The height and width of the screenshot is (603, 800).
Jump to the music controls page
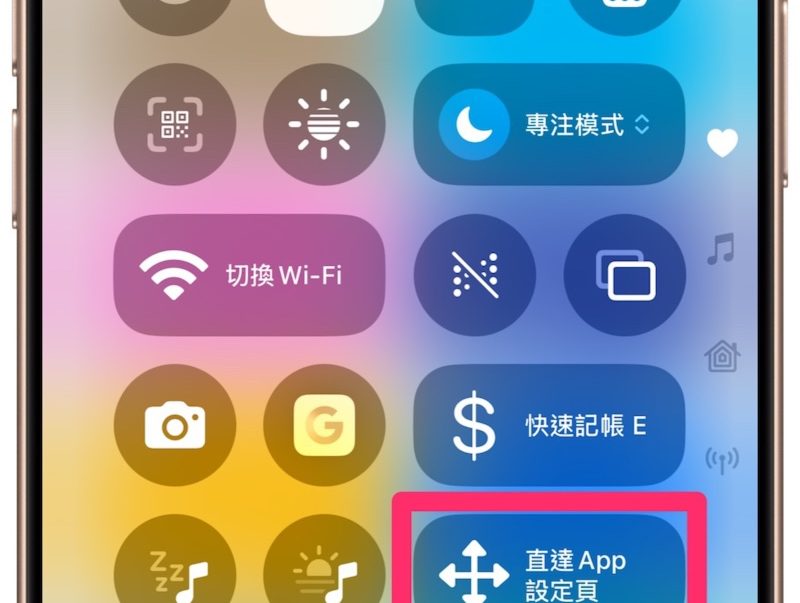720,248
